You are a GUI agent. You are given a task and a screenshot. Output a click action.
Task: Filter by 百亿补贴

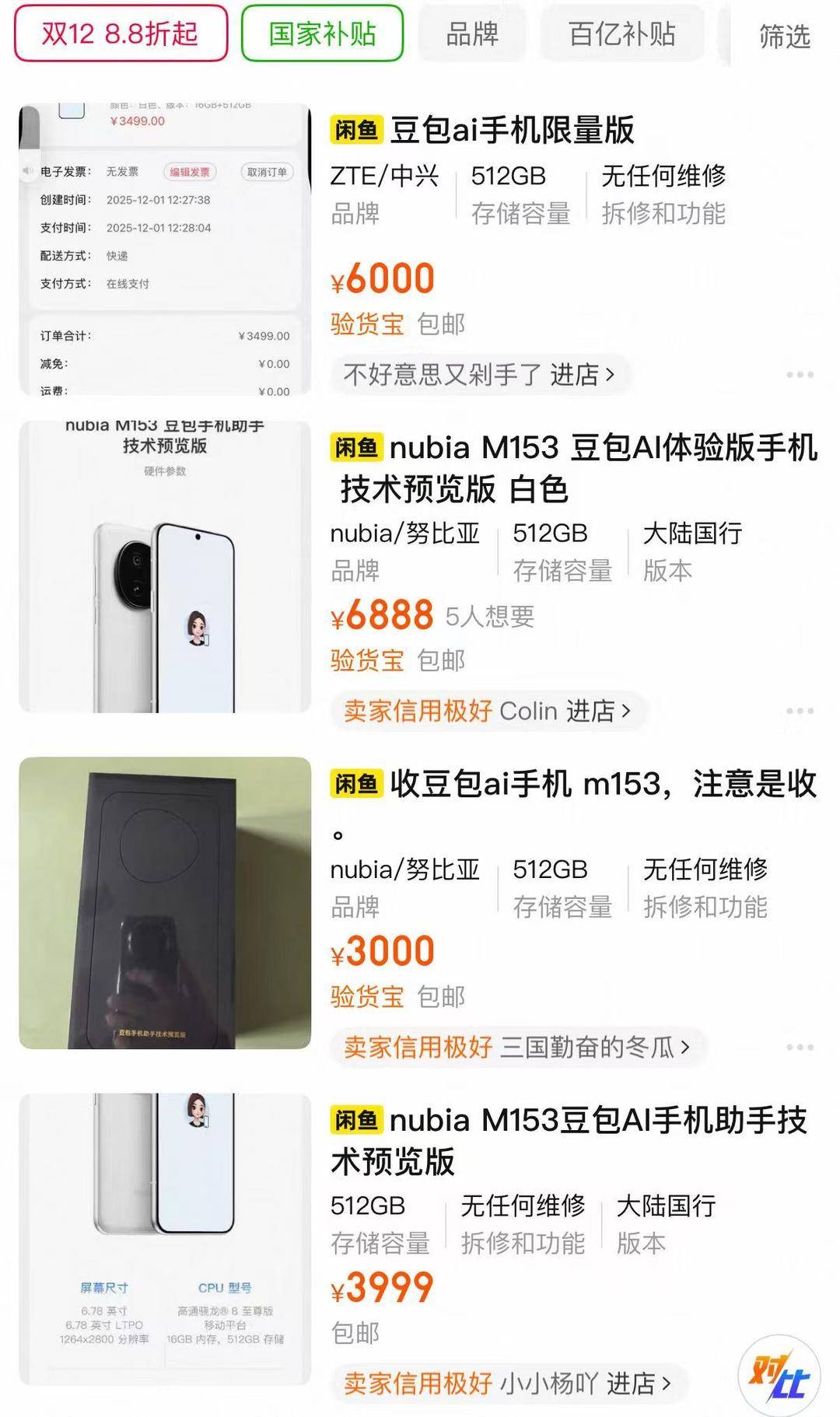tap(621, 34)
